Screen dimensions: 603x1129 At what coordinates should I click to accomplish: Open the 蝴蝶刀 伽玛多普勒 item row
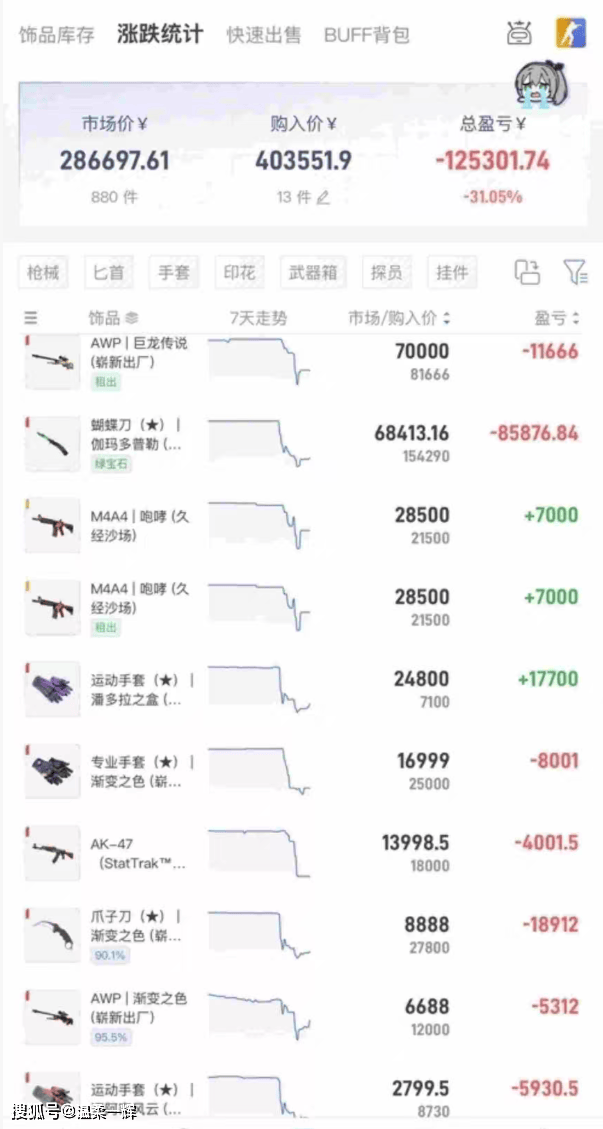300,443
